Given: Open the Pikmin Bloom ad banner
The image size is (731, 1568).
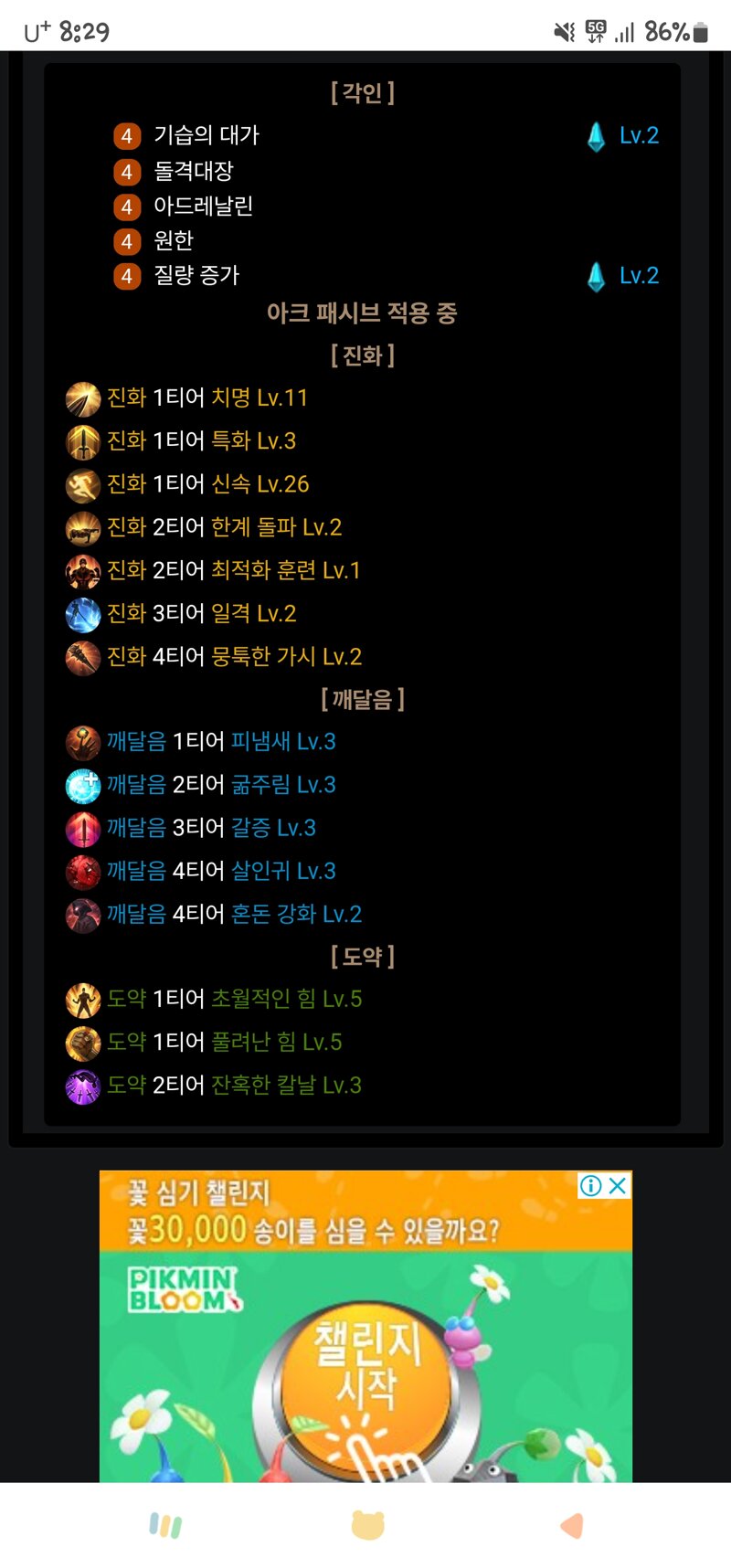Looking at the screenshot, I should [x=365, y=1327].
